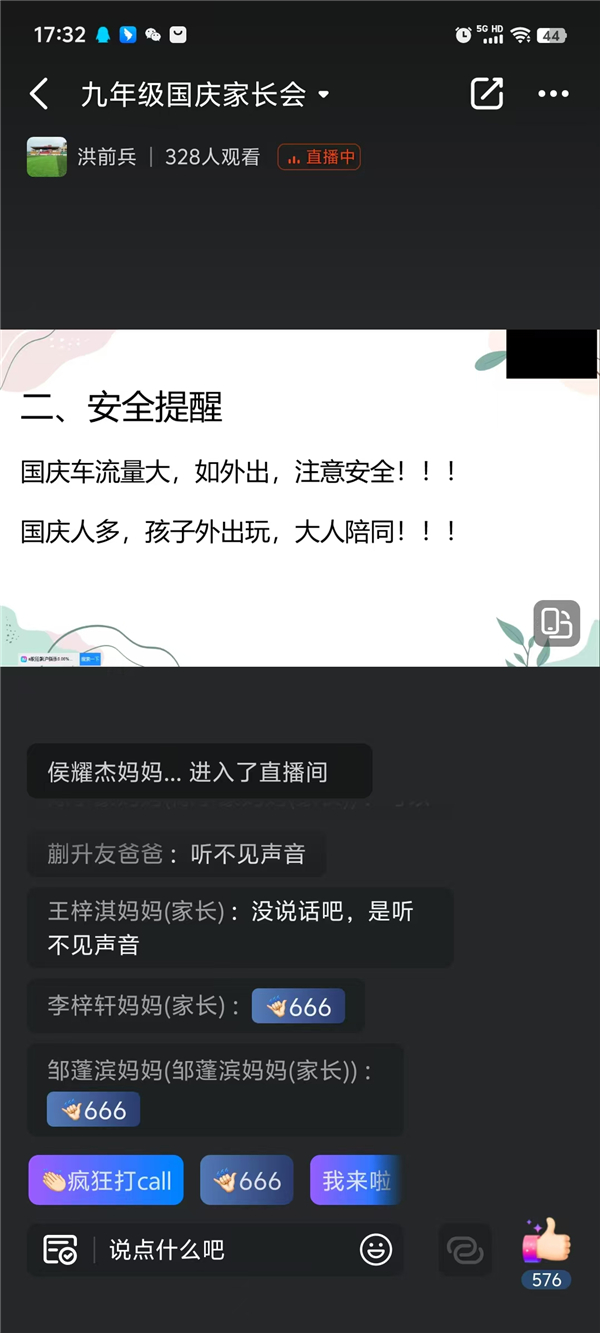The width and height of the screenshot is (600, 1333).
Task: Open the checklist icon in the comment bar
Action: pos(60,1249)
